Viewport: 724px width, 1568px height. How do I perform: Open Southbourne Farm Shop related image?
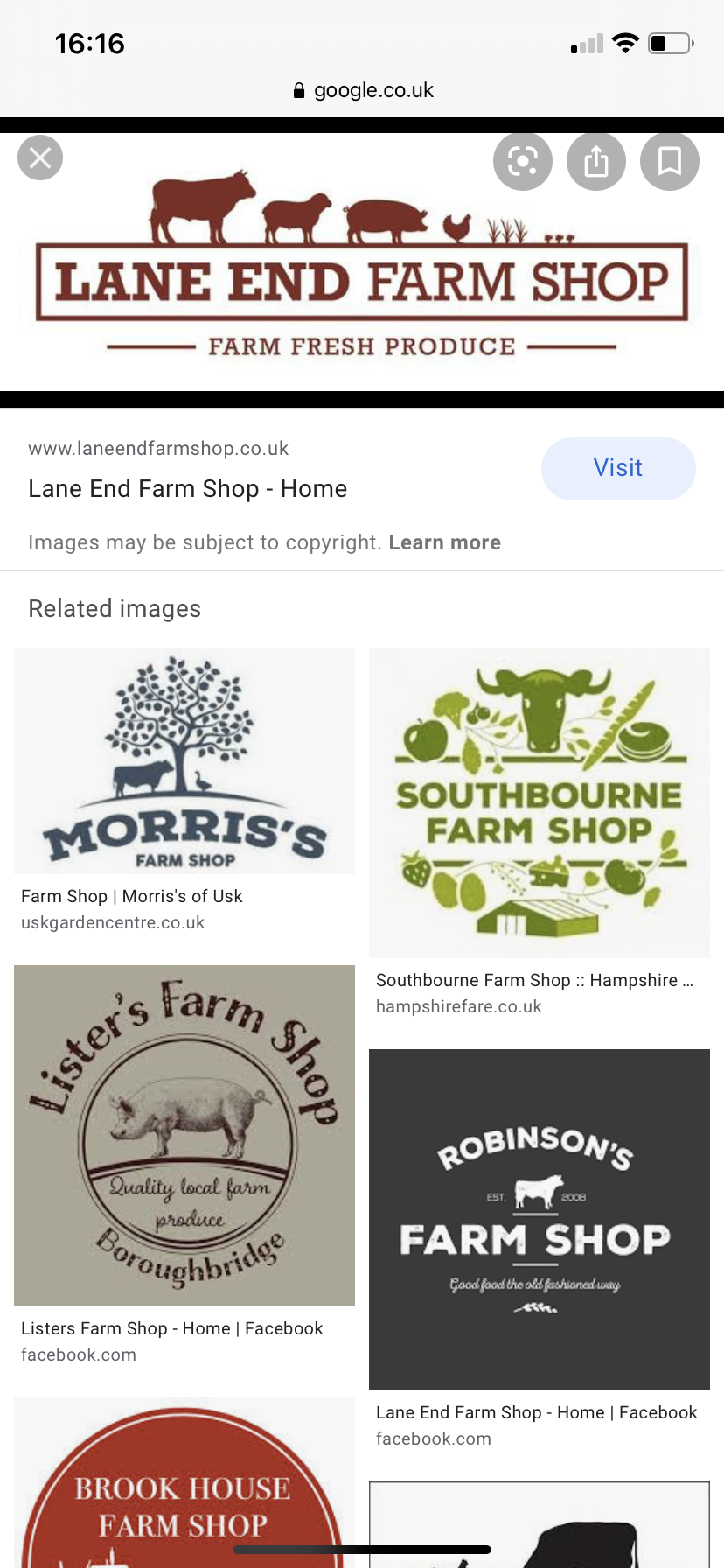[x=540, y=802]
